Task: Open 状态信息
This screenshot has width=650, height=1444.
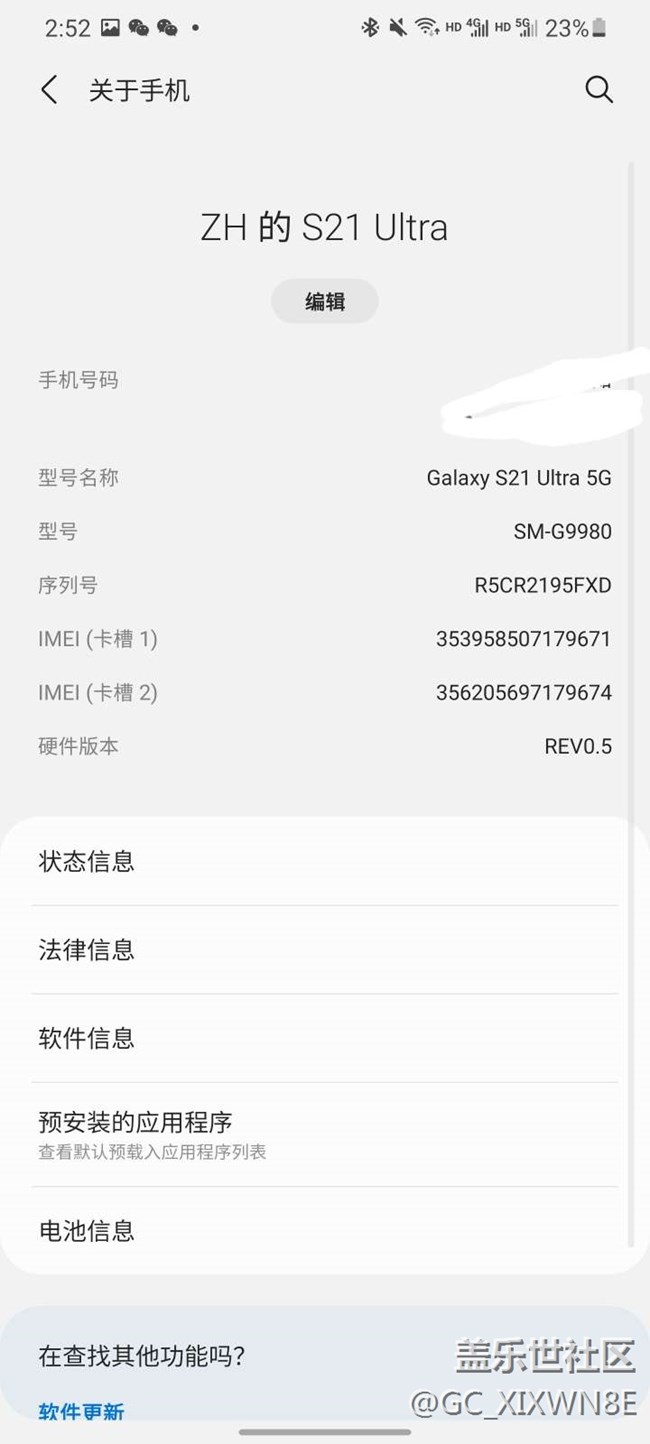Action: pyautogui.click(x=325, y=861)
